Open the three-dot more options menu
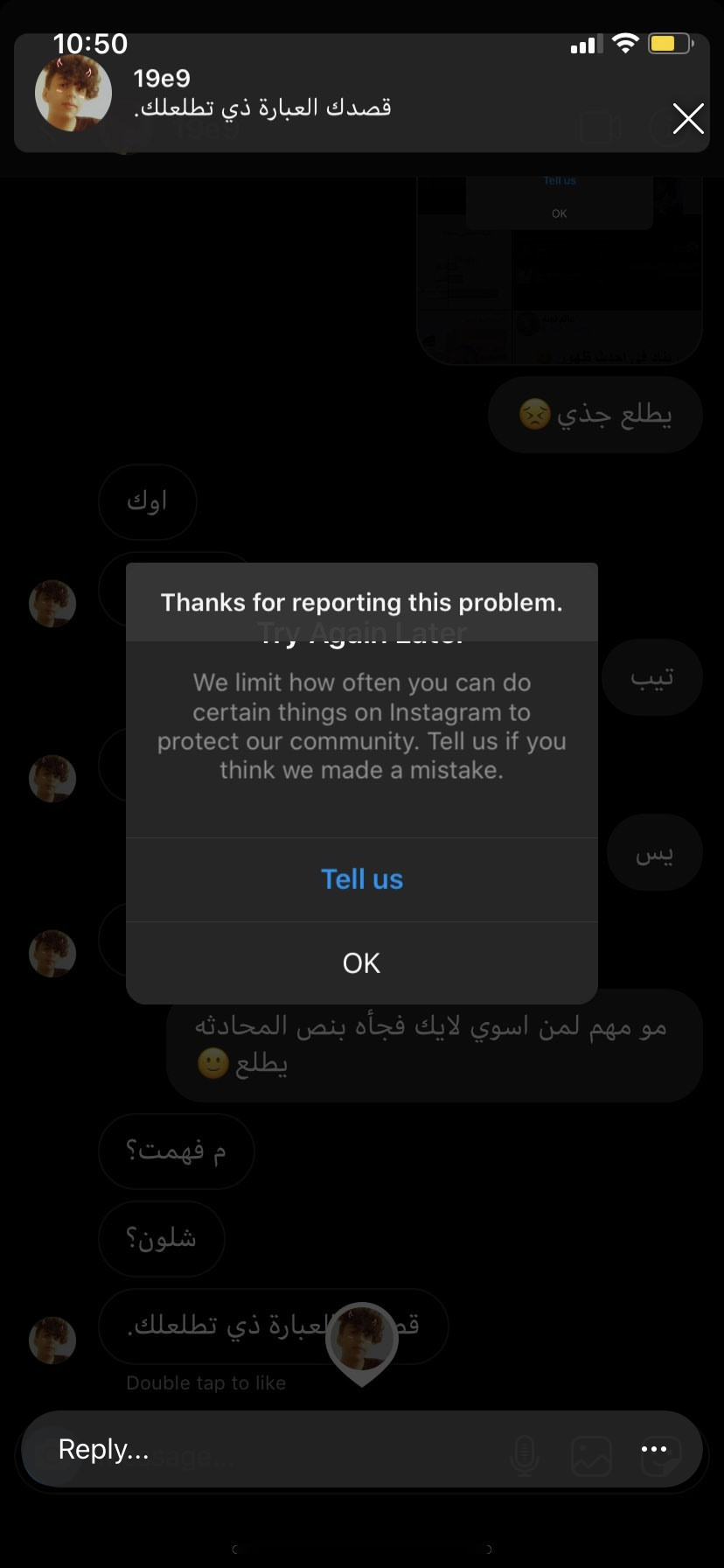Viewport: 724px width, 1568px height. [654, 1449]
